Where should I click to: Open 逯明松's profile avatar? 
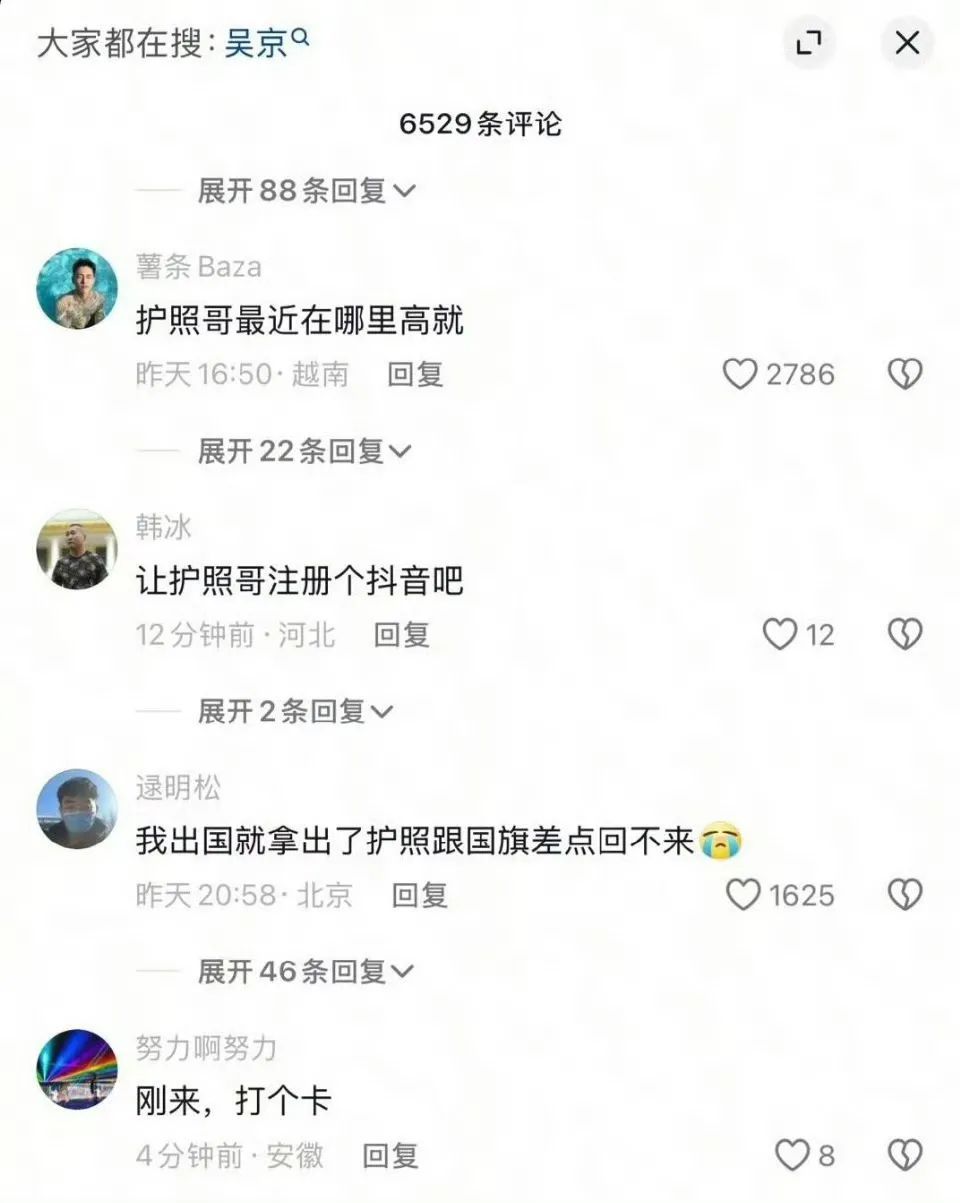click(77, 809)
